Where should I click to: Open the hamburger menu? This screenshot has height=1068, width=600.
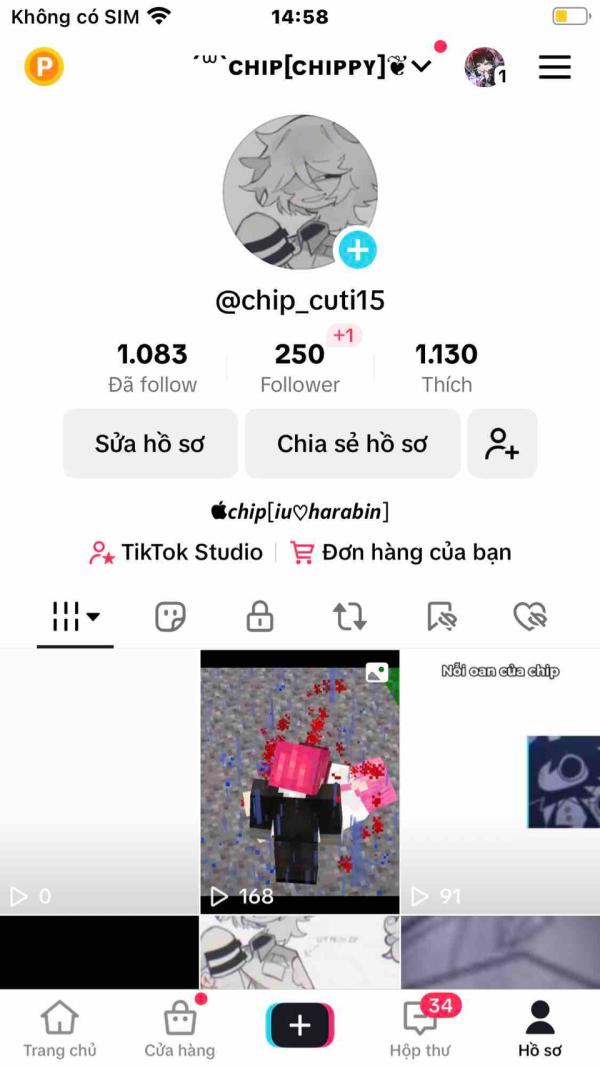pyautogui.click(x=555, y=67)
